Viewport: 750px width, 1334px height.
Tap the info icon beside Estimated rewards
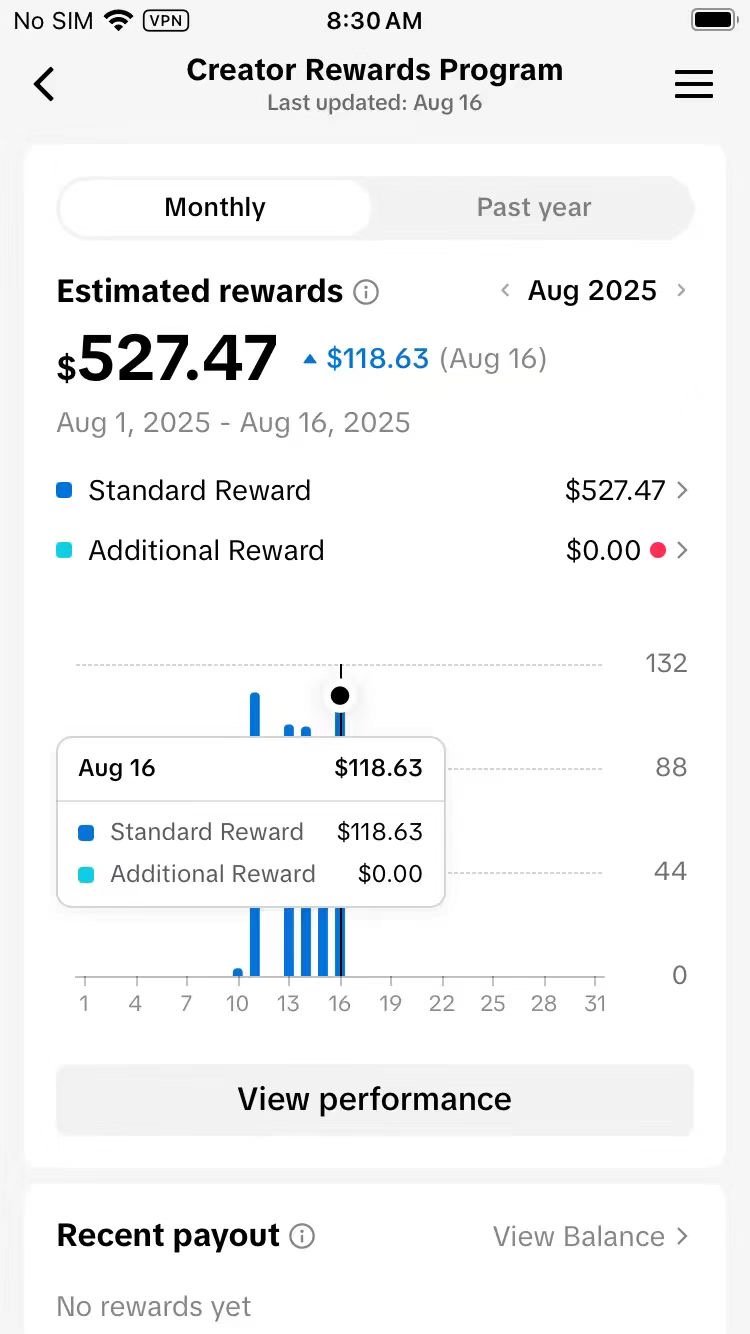(366, 292)
